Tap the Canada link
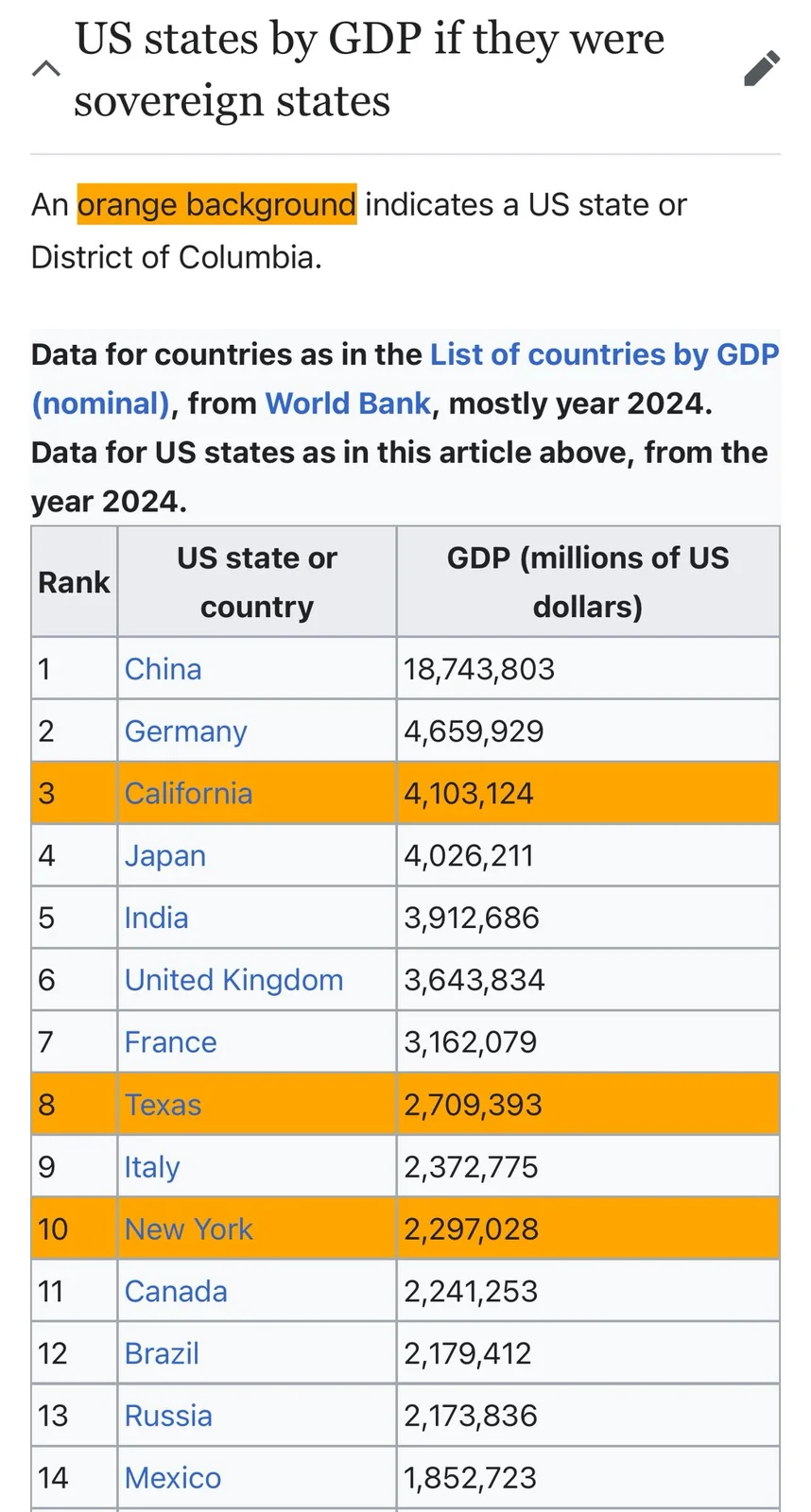Image resolution: width=811 pixels, height=1512 pixels. [176, 1292]
